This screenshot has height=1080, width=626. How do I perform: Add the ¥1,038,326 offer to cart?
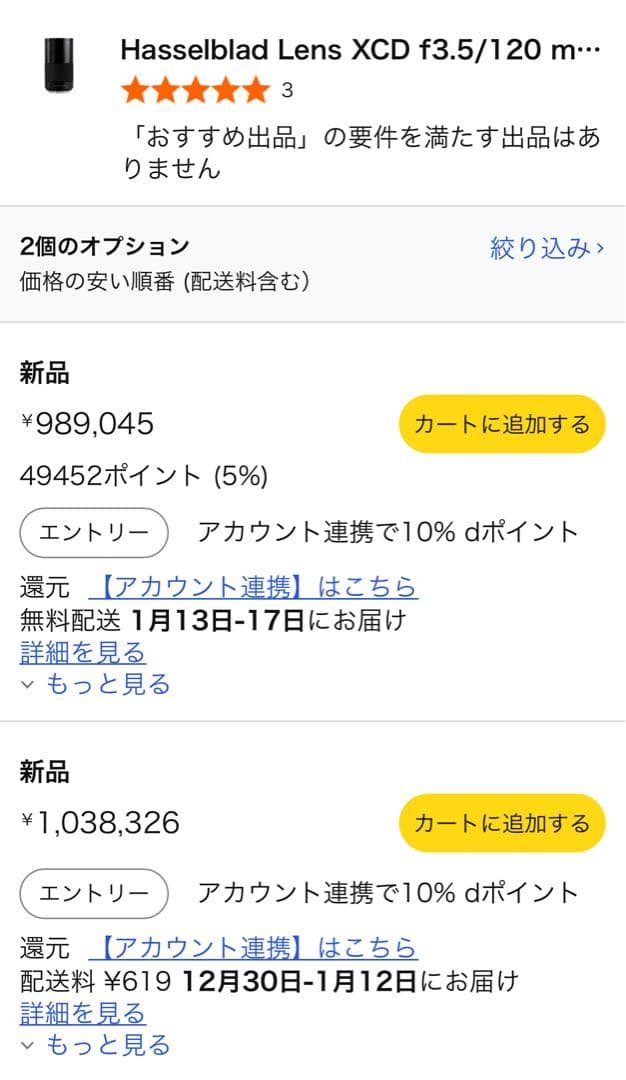(502, 823)
